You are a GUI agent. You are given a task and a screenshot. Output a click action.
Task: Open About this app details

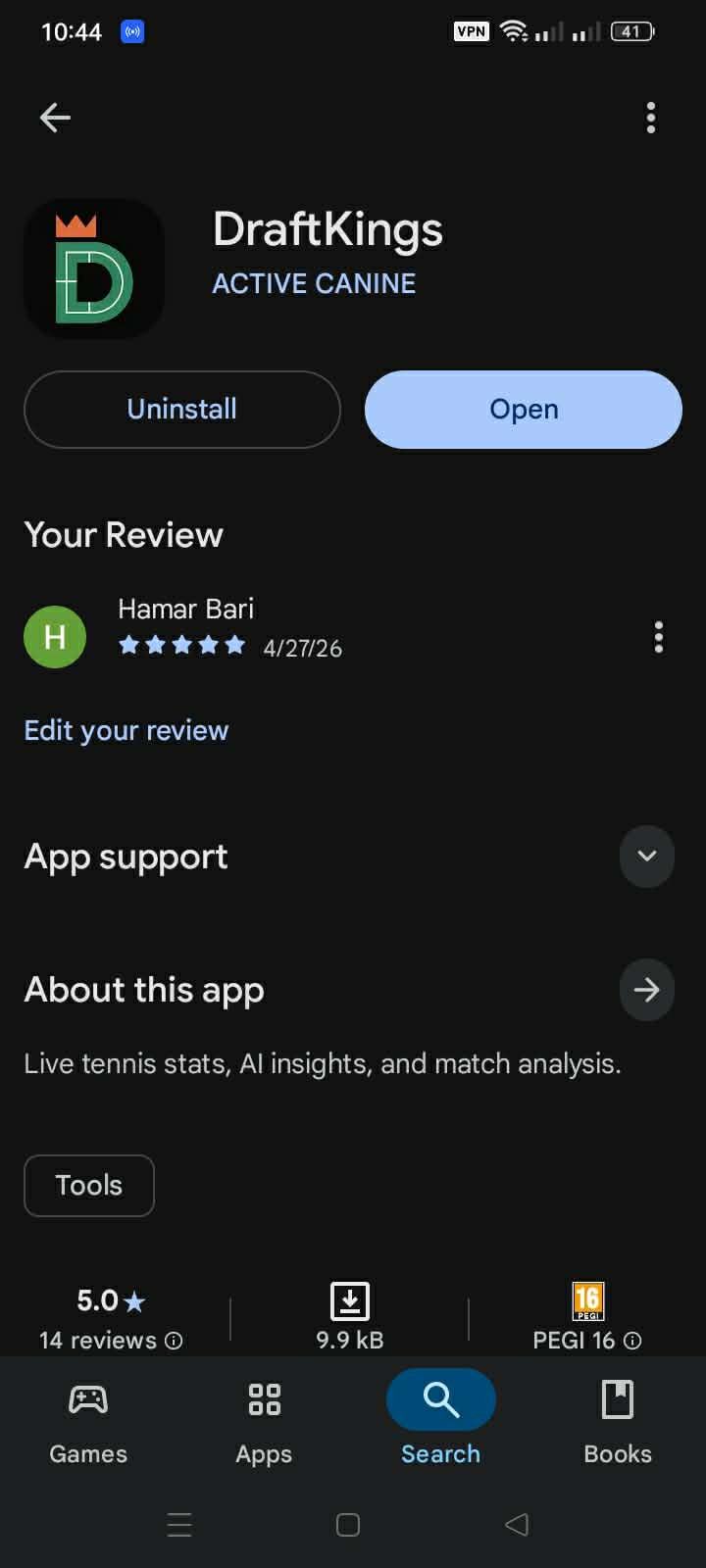pyautogui.click(x=646, y=990)
